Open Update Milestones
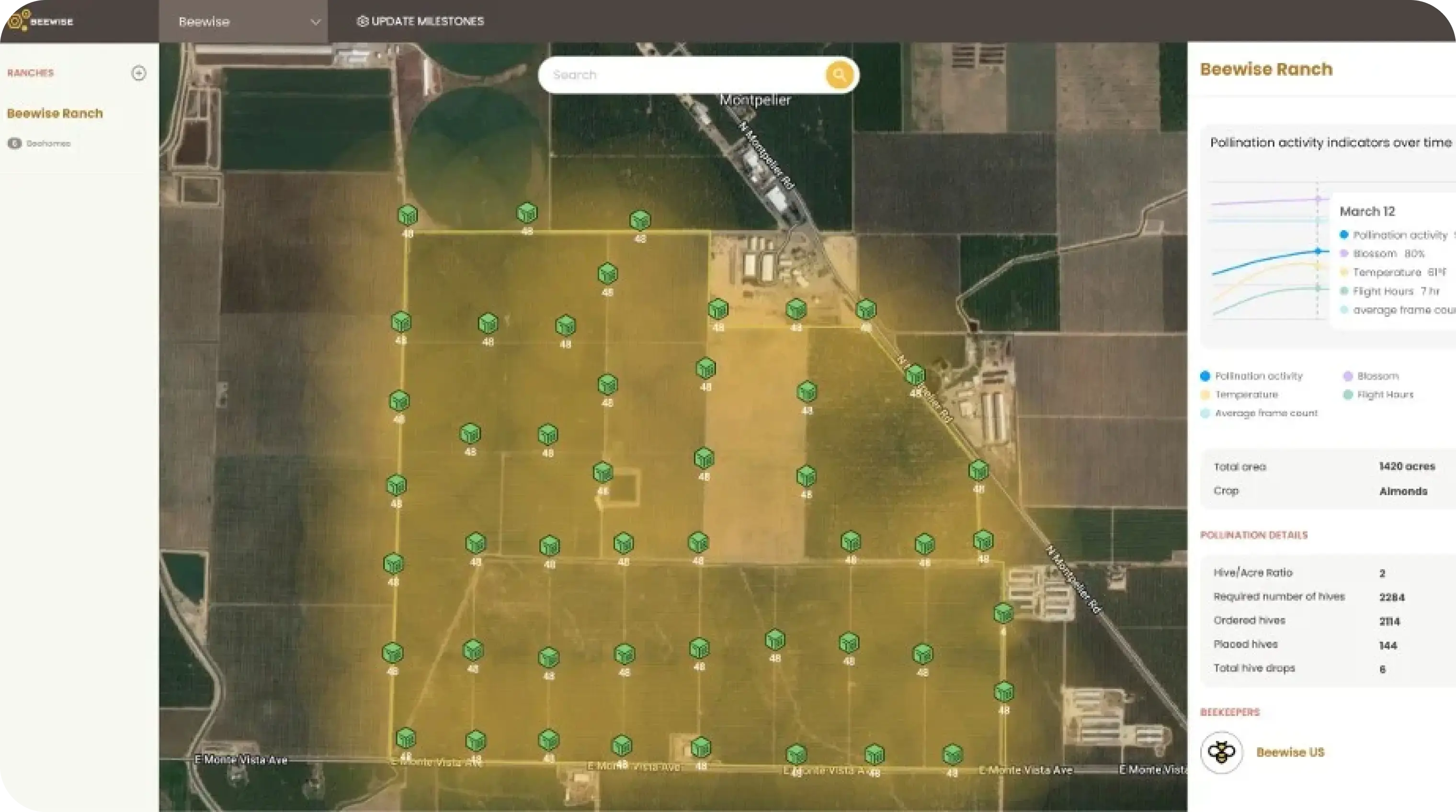The height and width of the screenshot is (812, 1456). pyautogui.click(x=421, y=22)
